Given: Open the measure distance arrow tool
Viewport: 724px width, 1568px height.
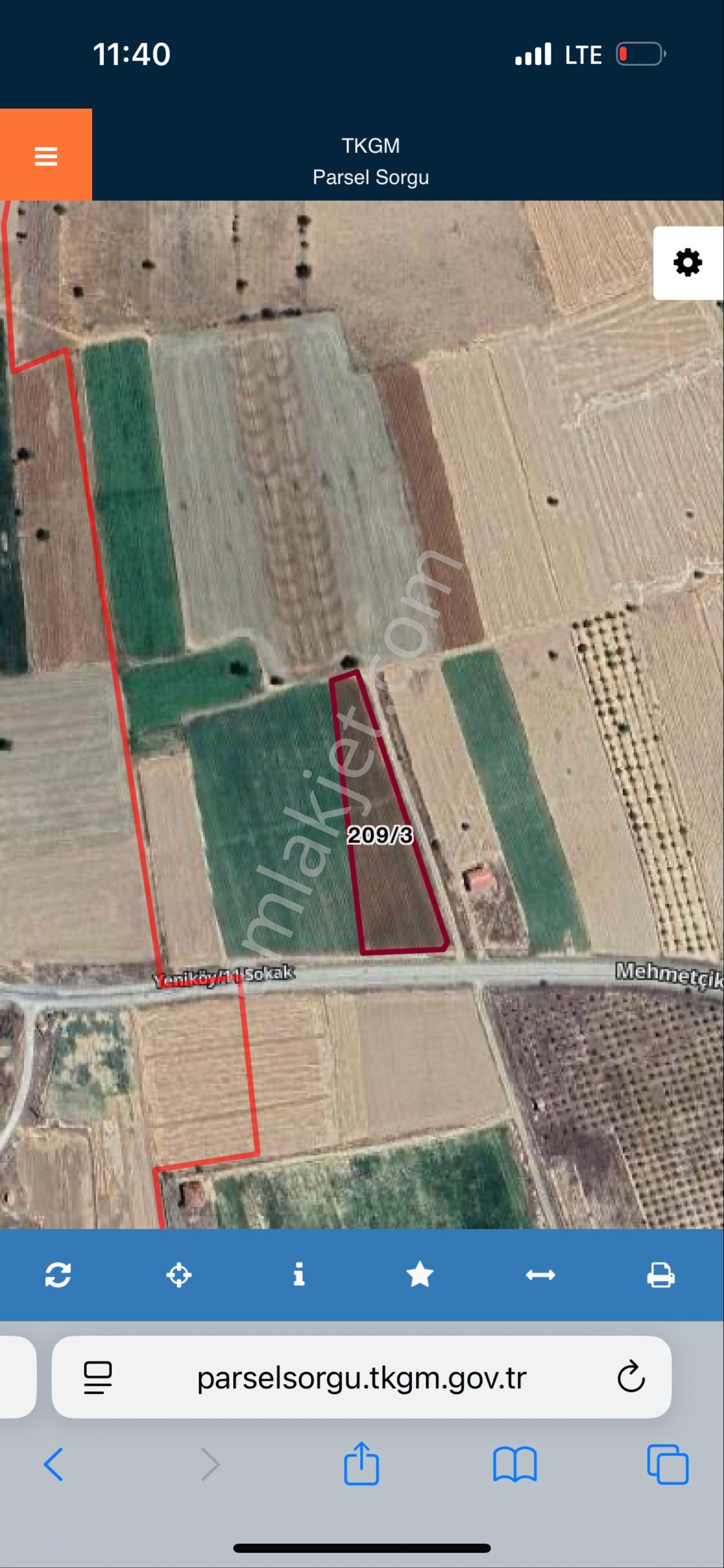Looking at the screenshot, I should [x=540, y=1274].
